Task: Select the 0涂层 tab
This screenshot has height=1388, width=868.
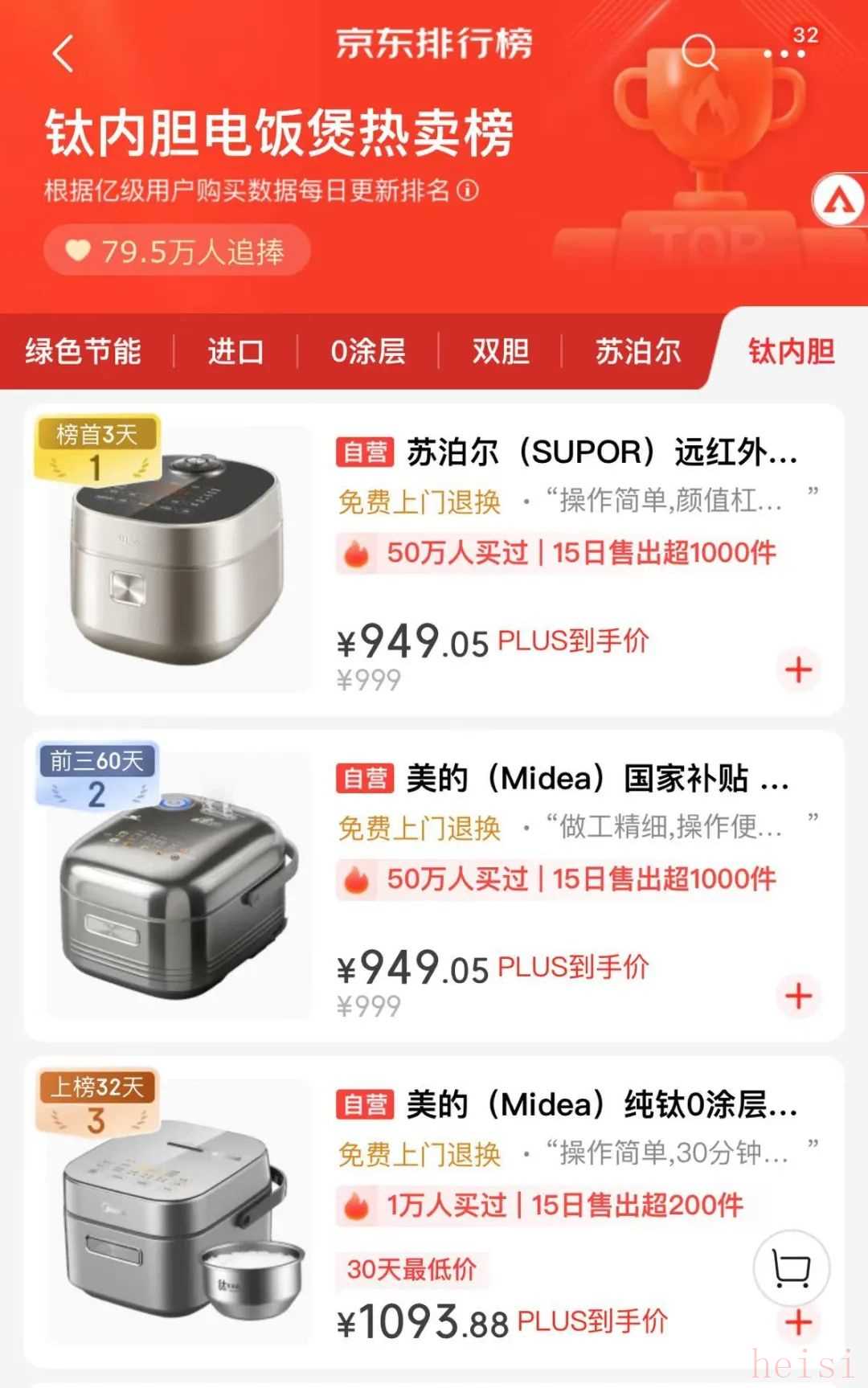Action: pos(368,352)
